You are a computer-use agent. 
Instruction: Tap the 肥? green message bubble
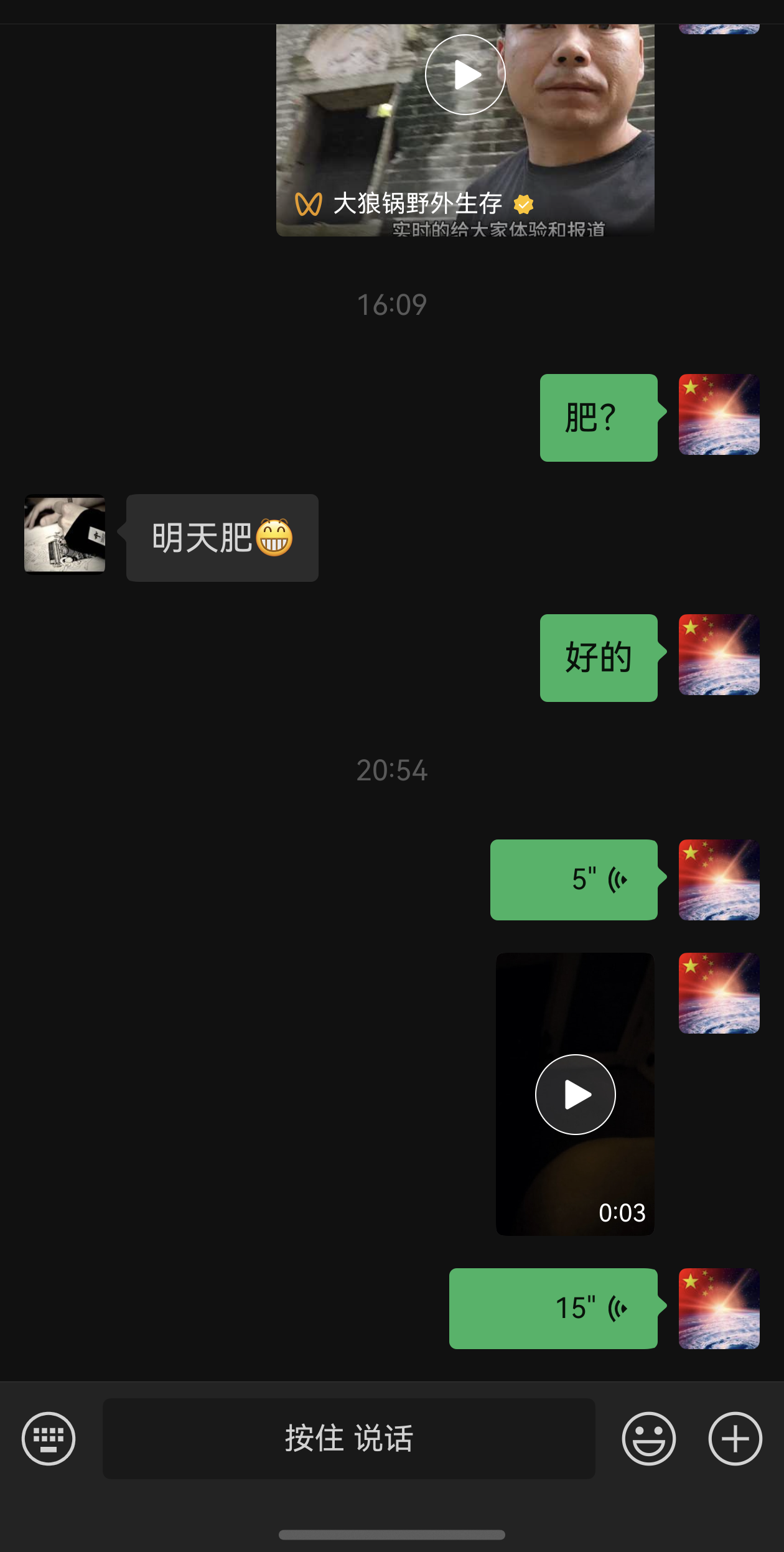(x=598, y=417)
